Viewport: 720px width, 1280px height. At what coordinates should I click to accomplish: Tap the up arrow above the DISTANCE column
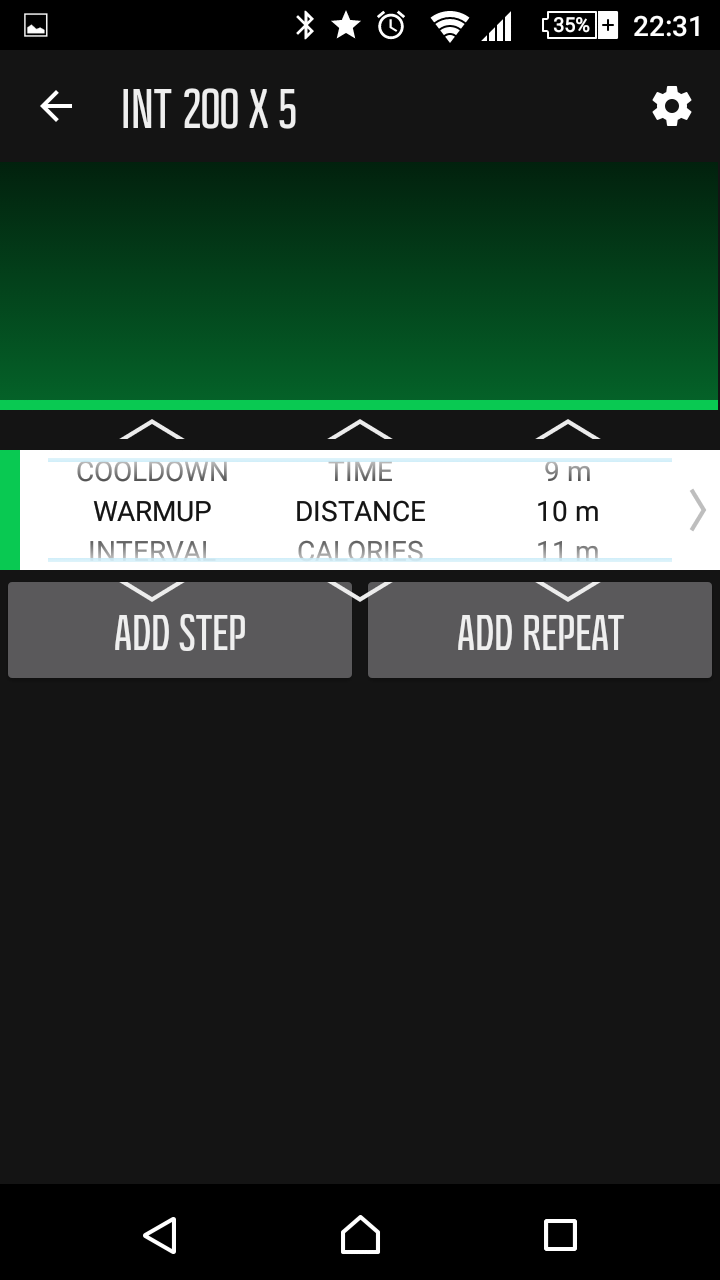360,430
